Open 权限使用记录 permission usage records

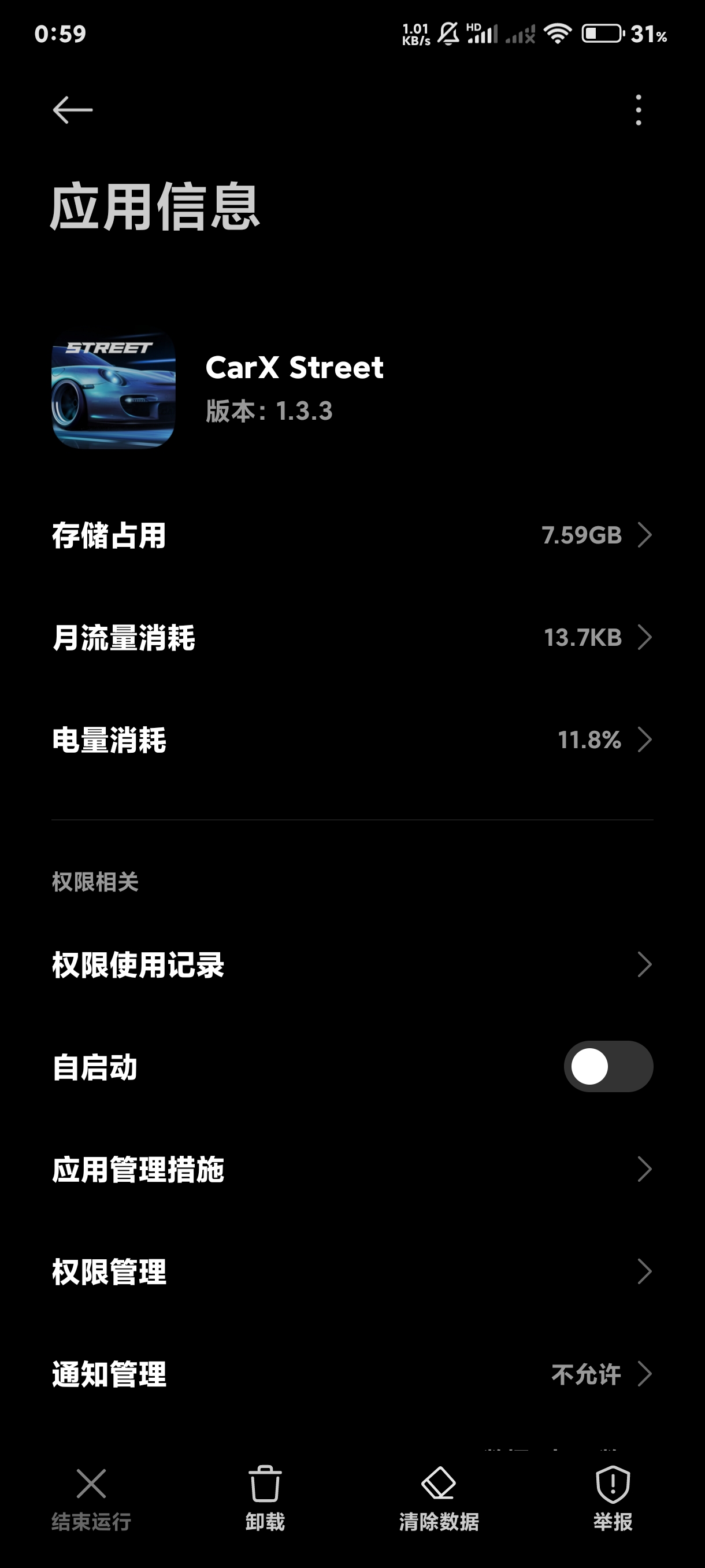click(352, 964)
